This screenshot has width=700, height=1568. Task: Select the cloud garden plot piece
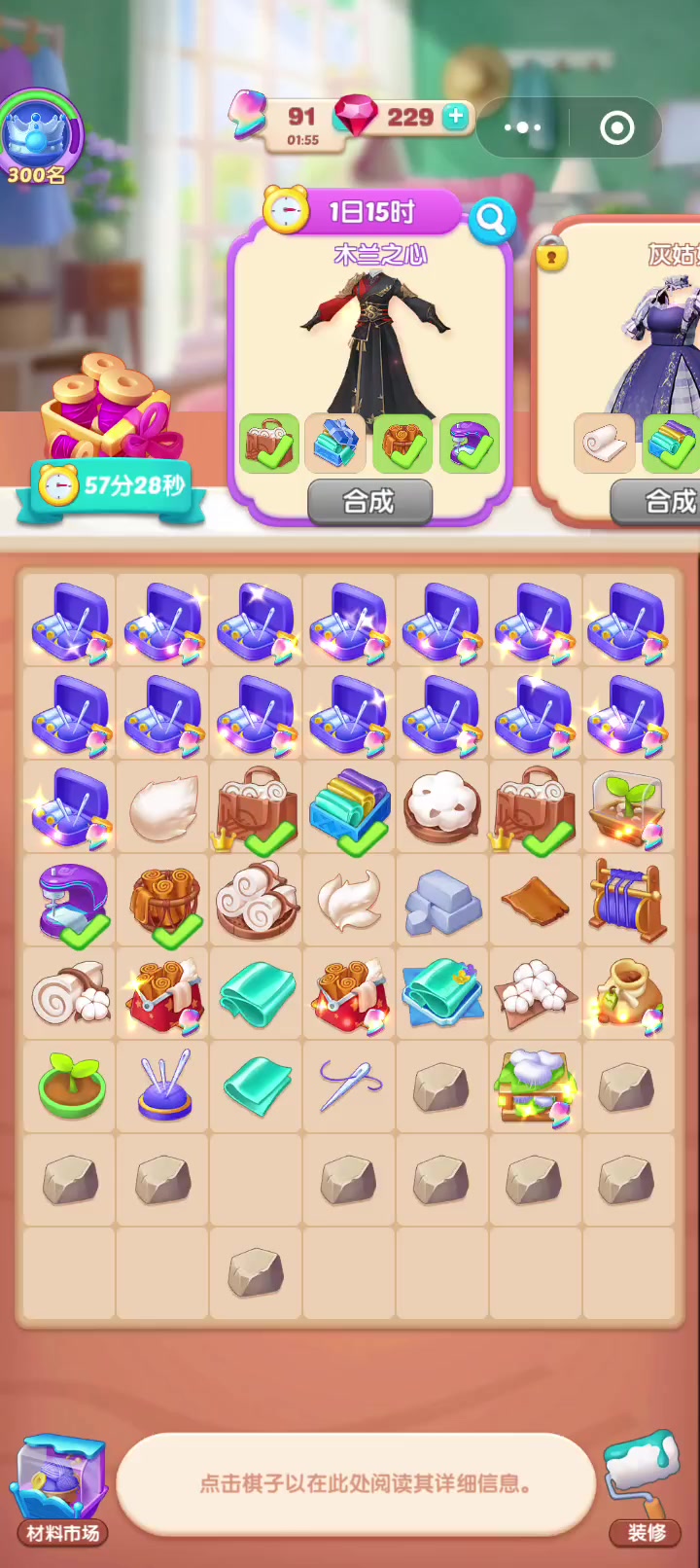(534, 1087)
